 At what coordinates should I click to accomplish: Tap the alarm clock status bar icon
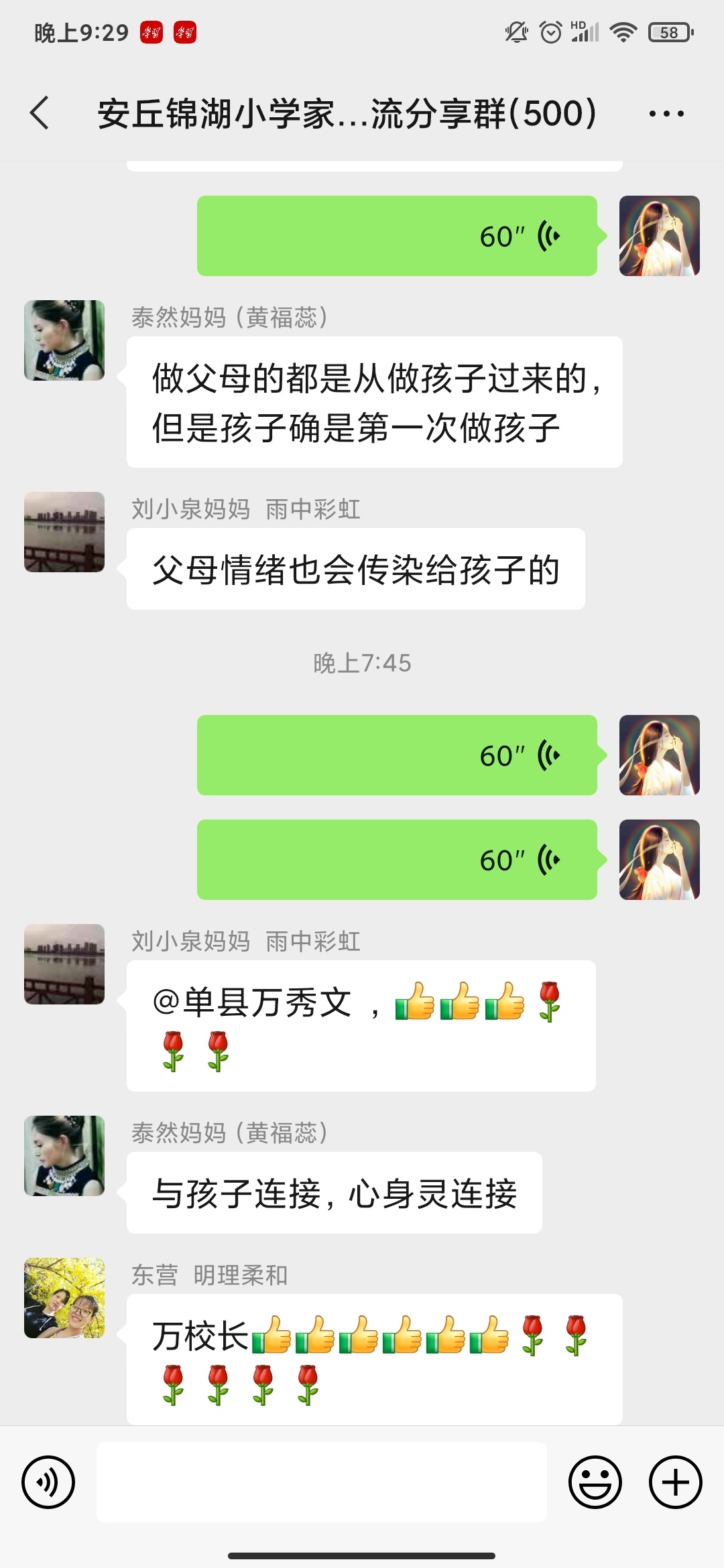coord(551,31)
